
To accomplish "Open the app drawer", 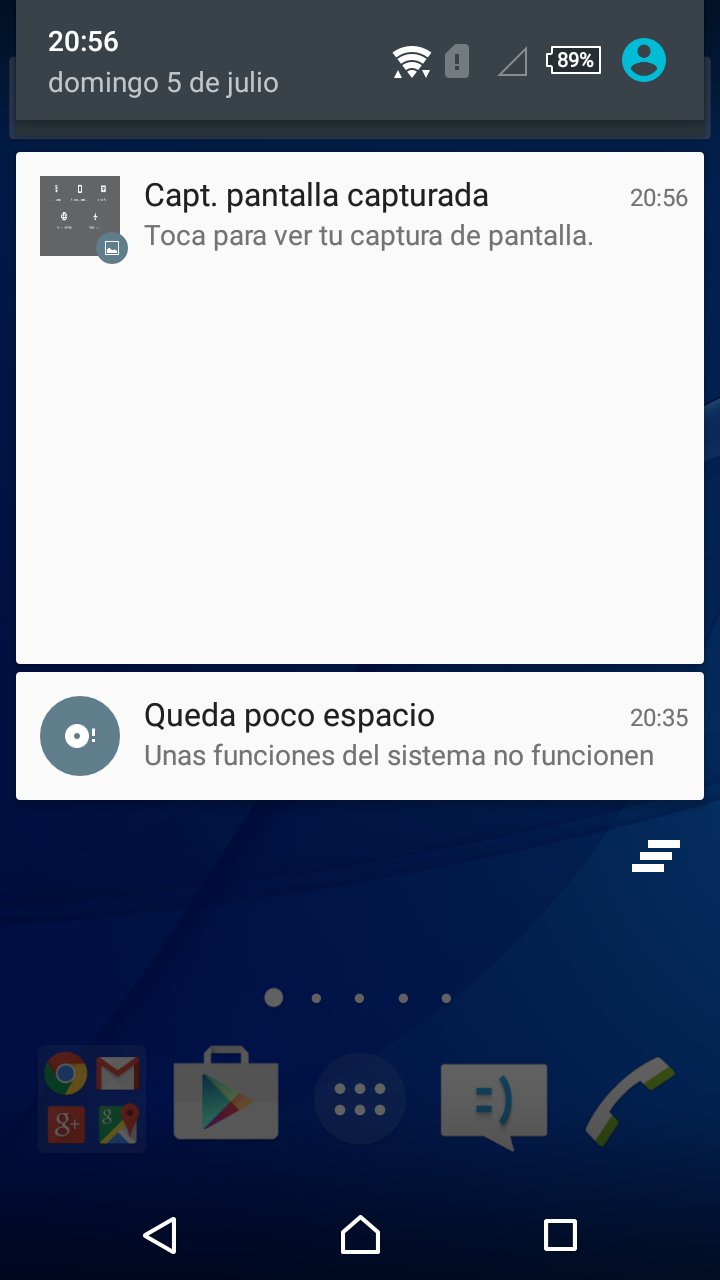I will (x=360, y=1098).
